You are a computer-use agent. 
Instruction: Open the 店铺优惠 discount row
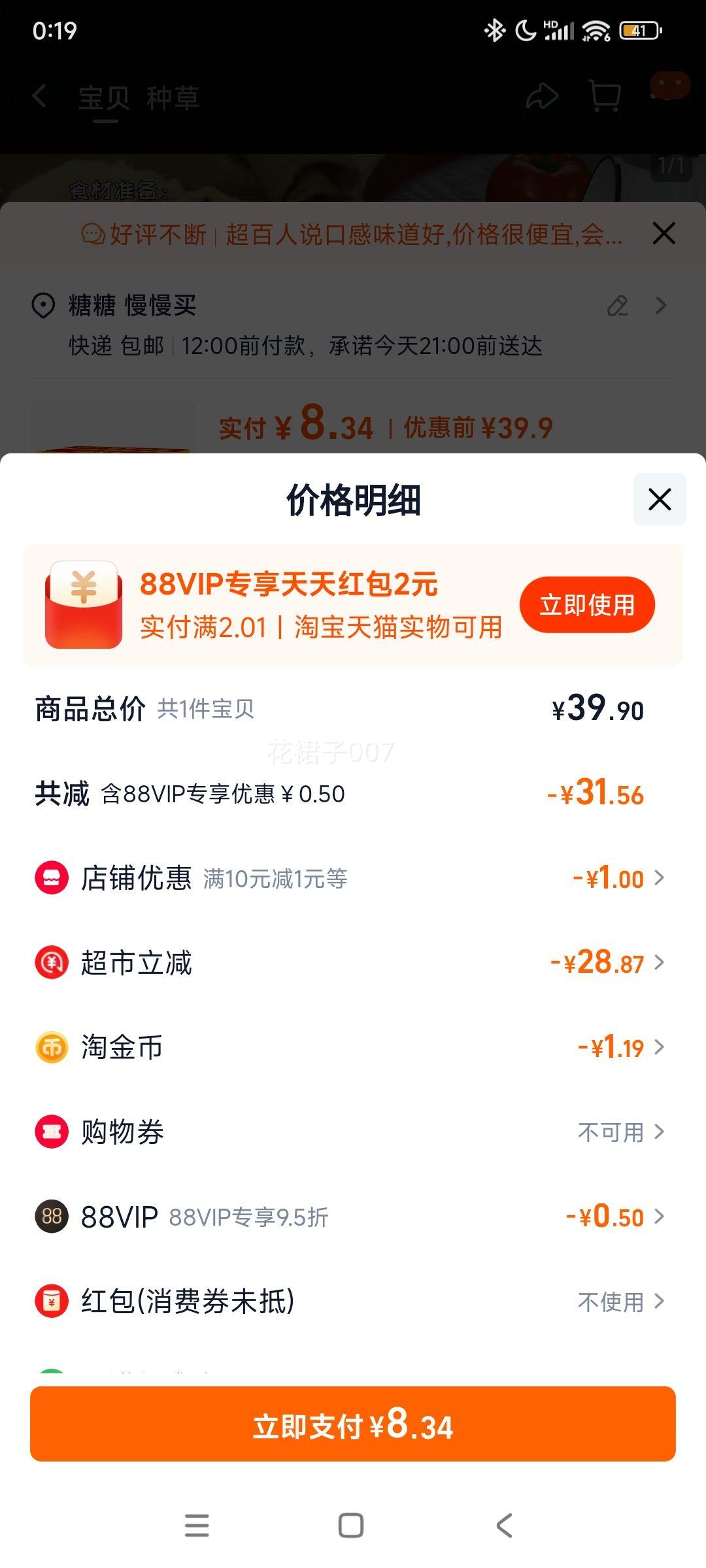(x=353, y=878)
